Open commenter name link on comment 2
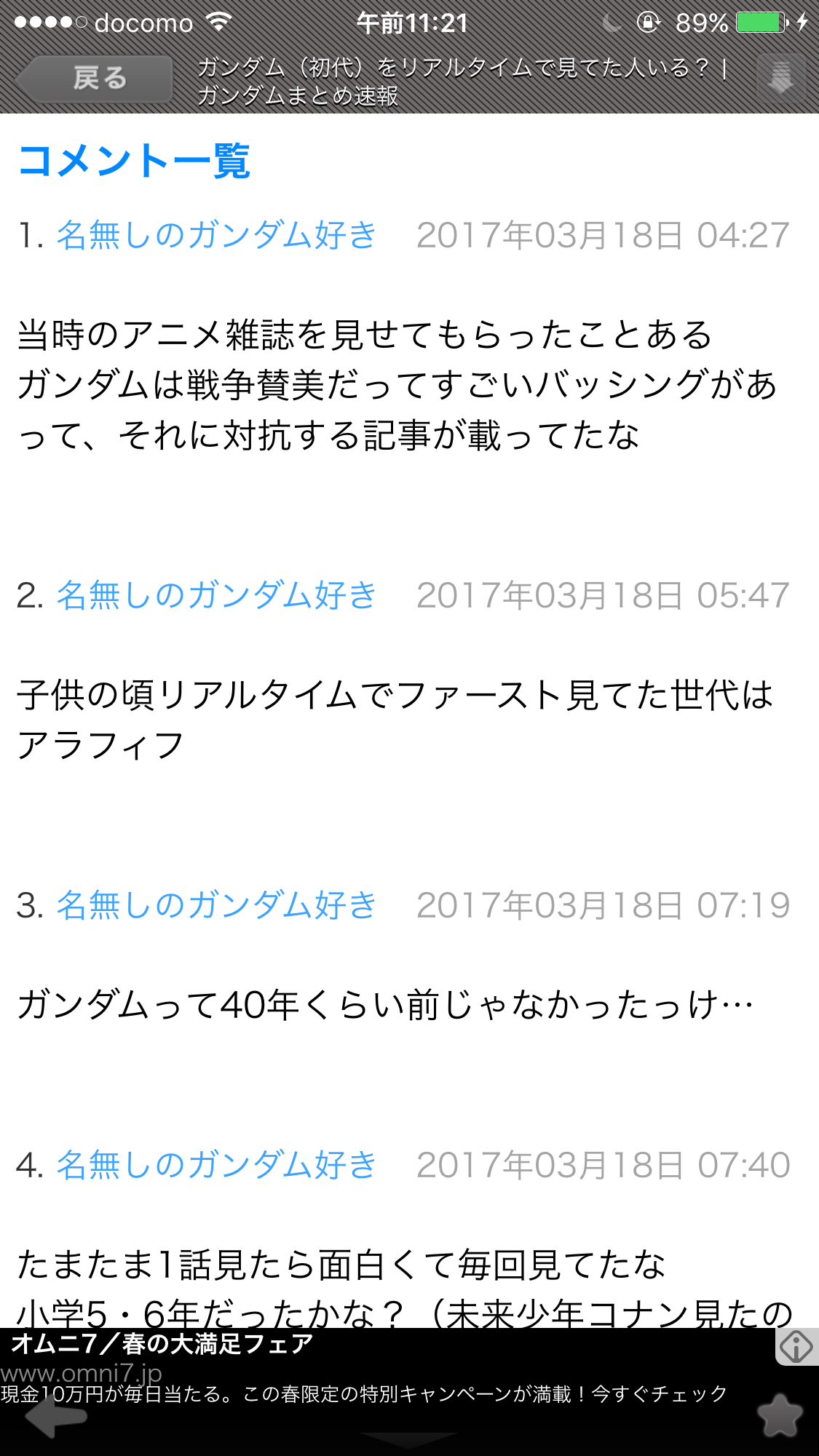The height and width of the screenshot is (1456, 819). click(216, 595)
